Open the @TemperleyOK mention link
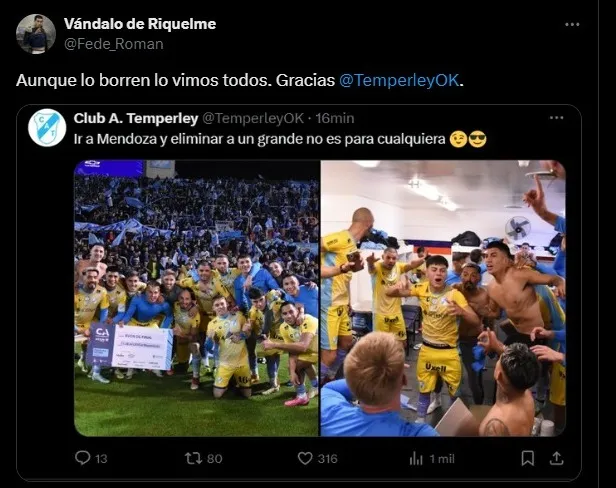 point(400,80)
